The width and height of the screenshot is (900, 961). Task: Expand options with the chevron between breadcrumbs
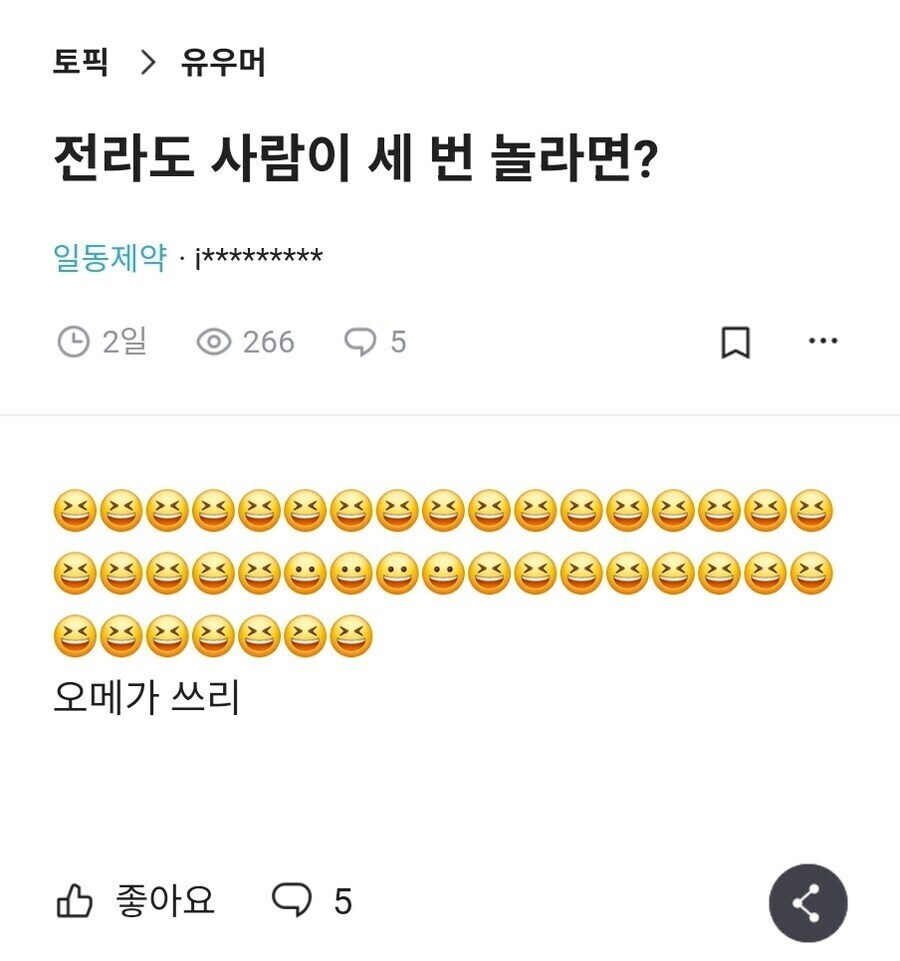tap(150, 64)
